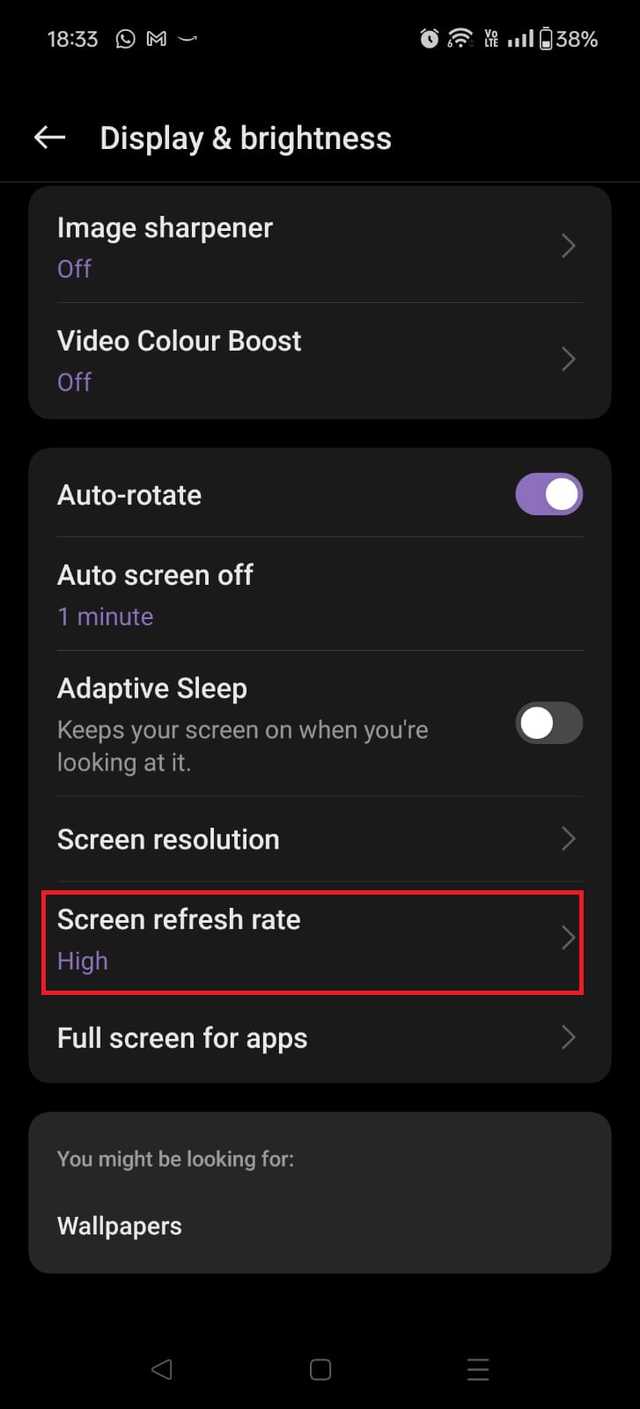Enable the Adaptive Sleep switch
Viewport: 640px width, 1409px height.
coord(548,723)
